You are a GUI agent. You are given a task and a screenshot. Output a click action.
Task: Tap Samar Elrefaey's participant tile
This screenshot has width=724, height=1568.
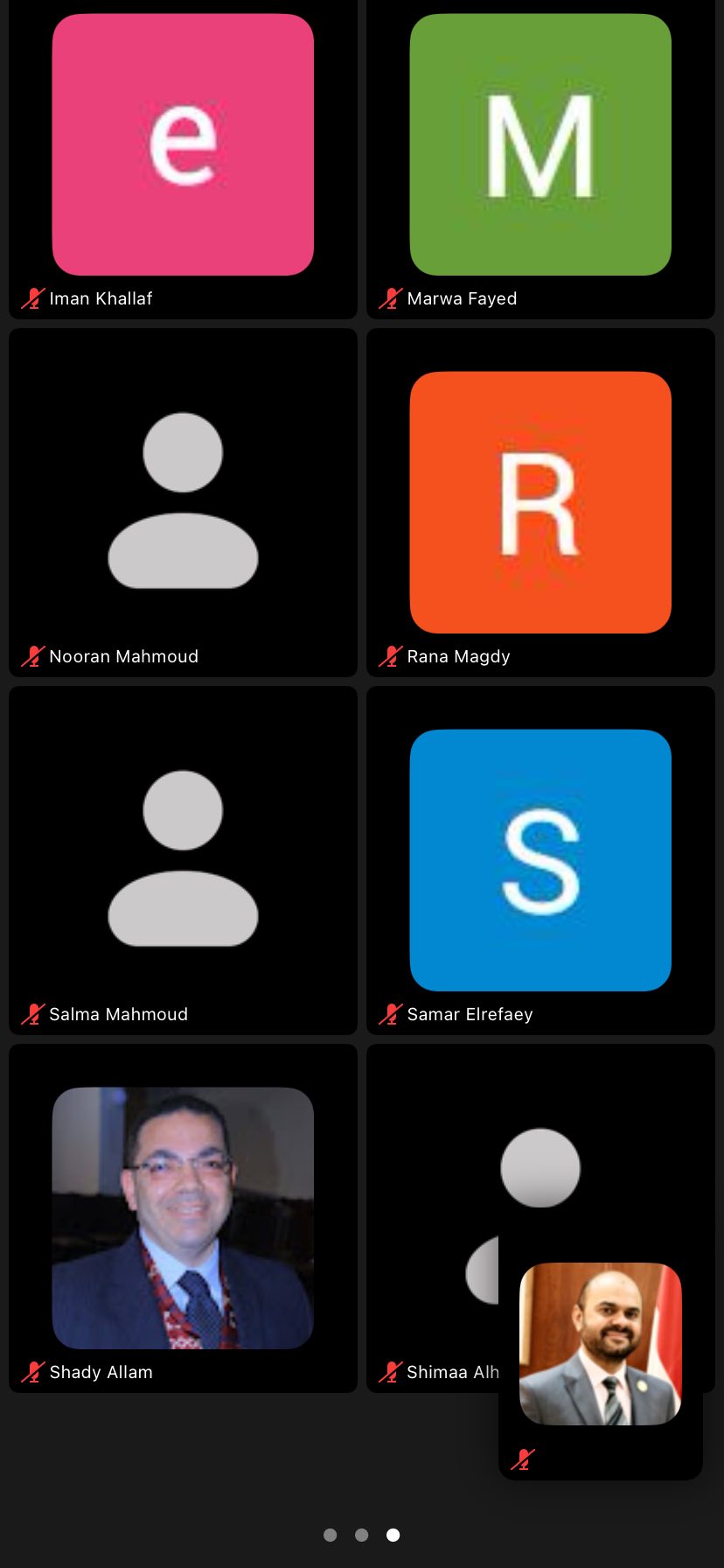point(540,860)
